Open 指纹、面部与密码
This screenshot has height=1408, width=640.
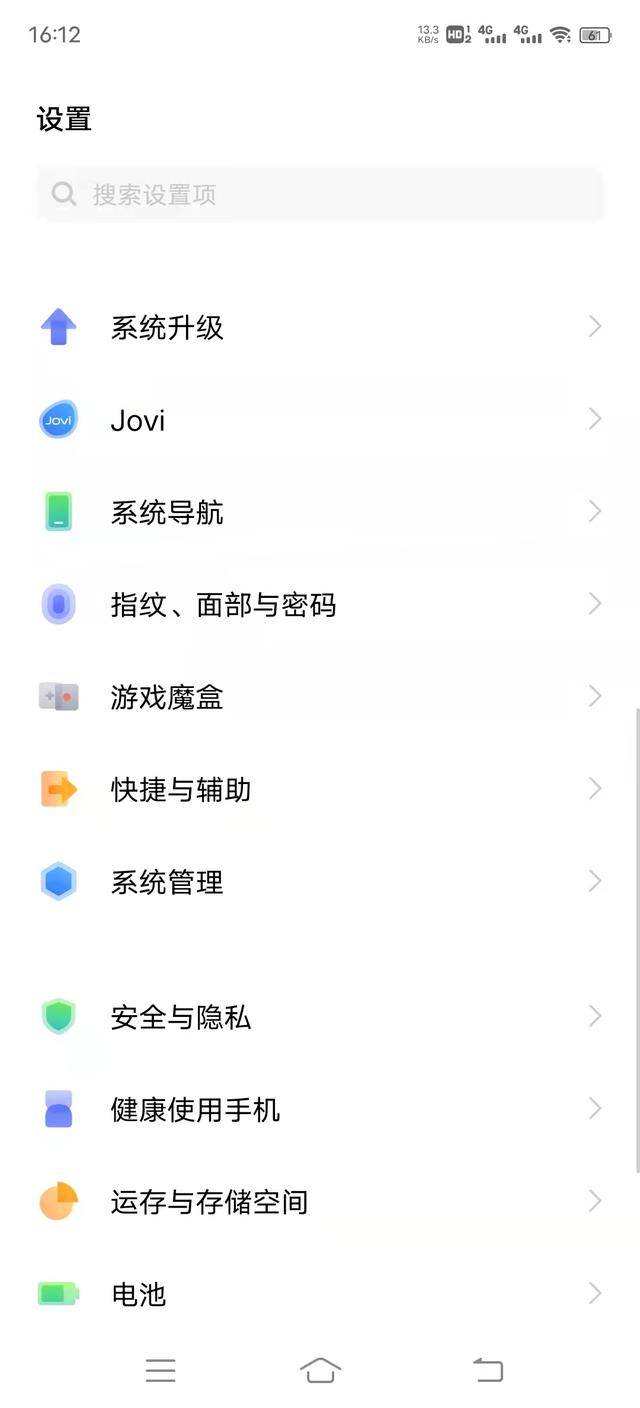coord(320,605)
